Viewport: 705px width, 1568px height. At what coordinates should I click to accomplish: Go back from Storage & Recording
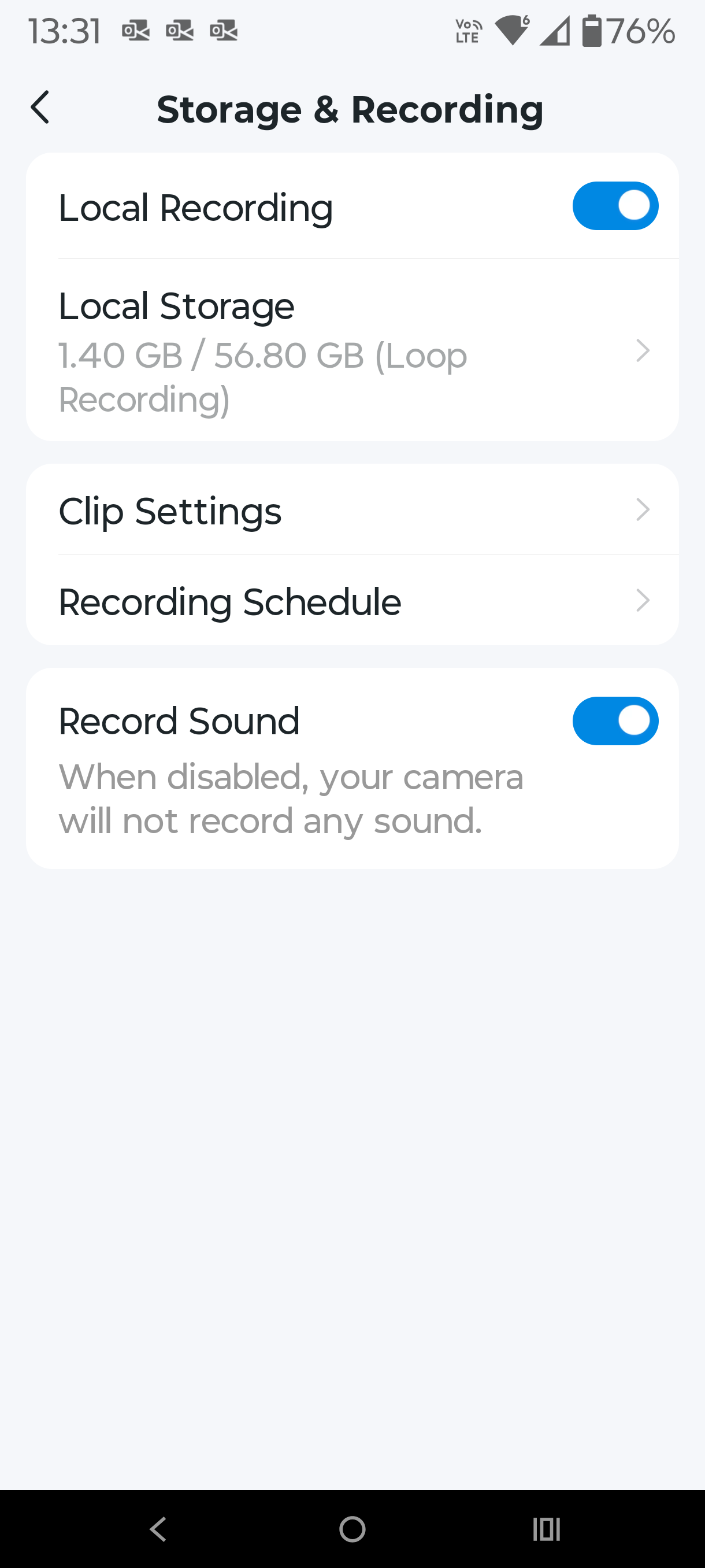40,108
